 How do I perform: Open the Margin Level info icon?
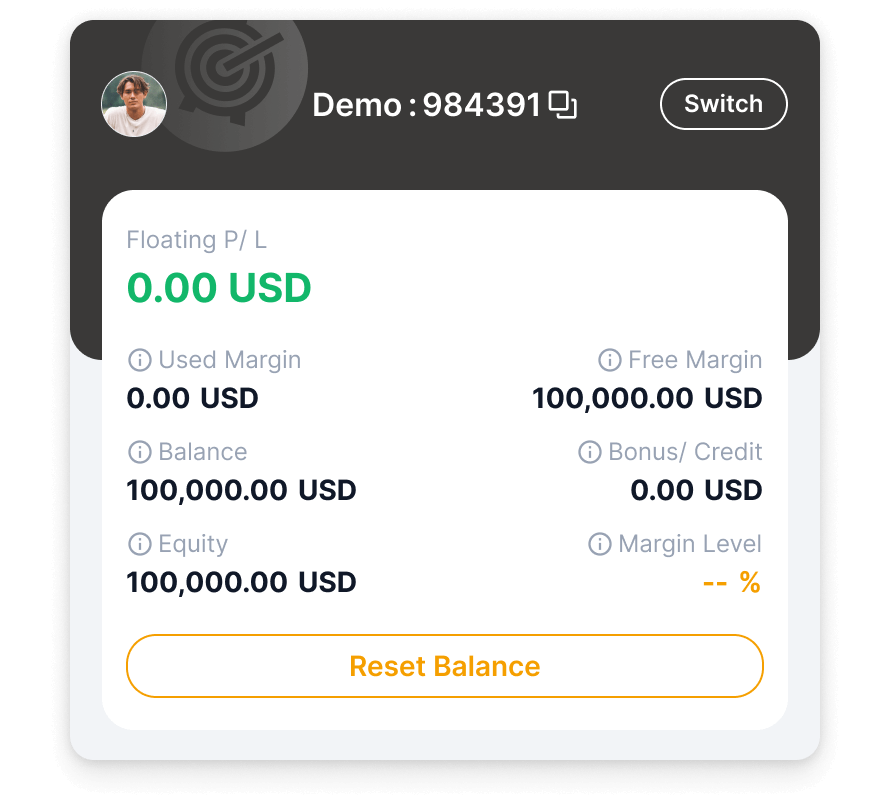coord(600,544)
